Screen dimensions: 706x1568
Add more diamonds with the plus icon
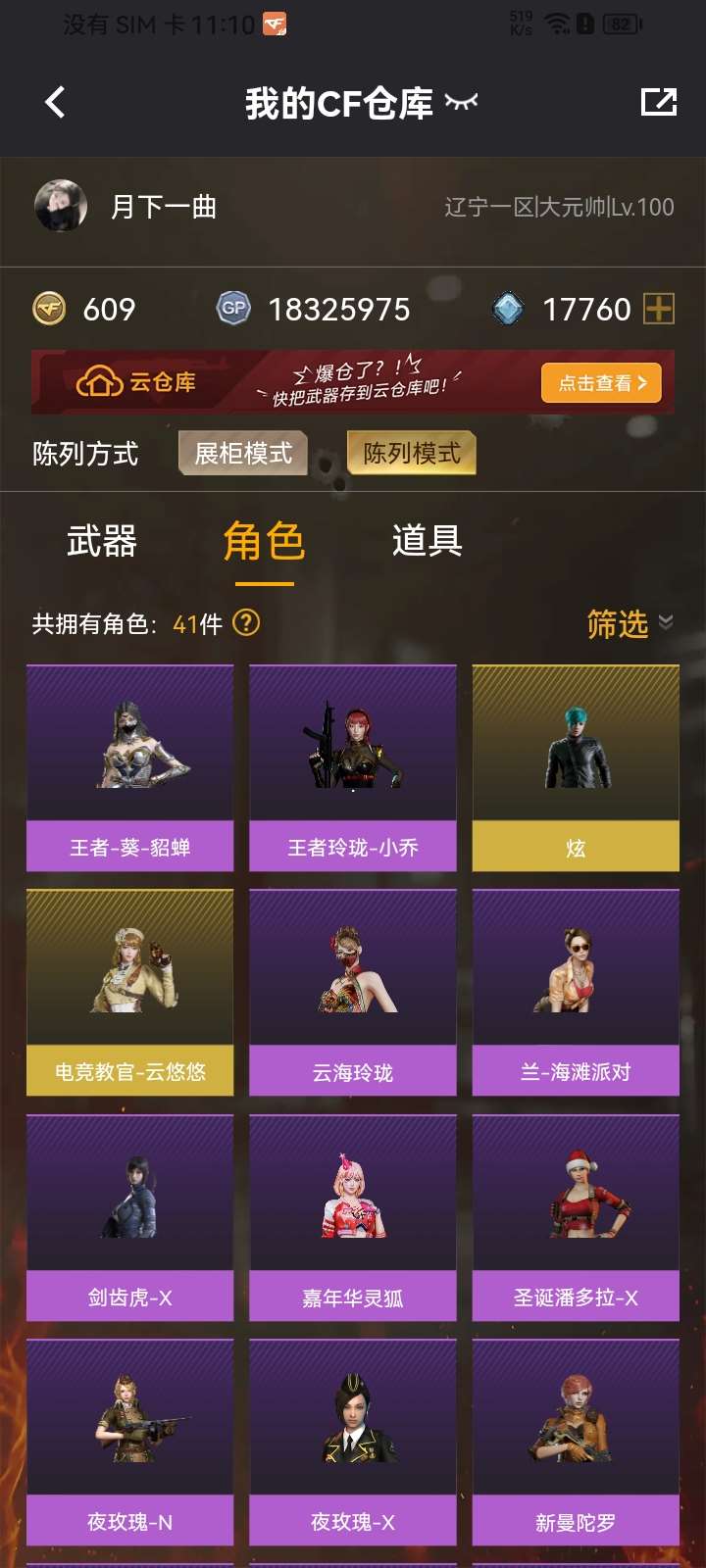[x=659, y=310]
